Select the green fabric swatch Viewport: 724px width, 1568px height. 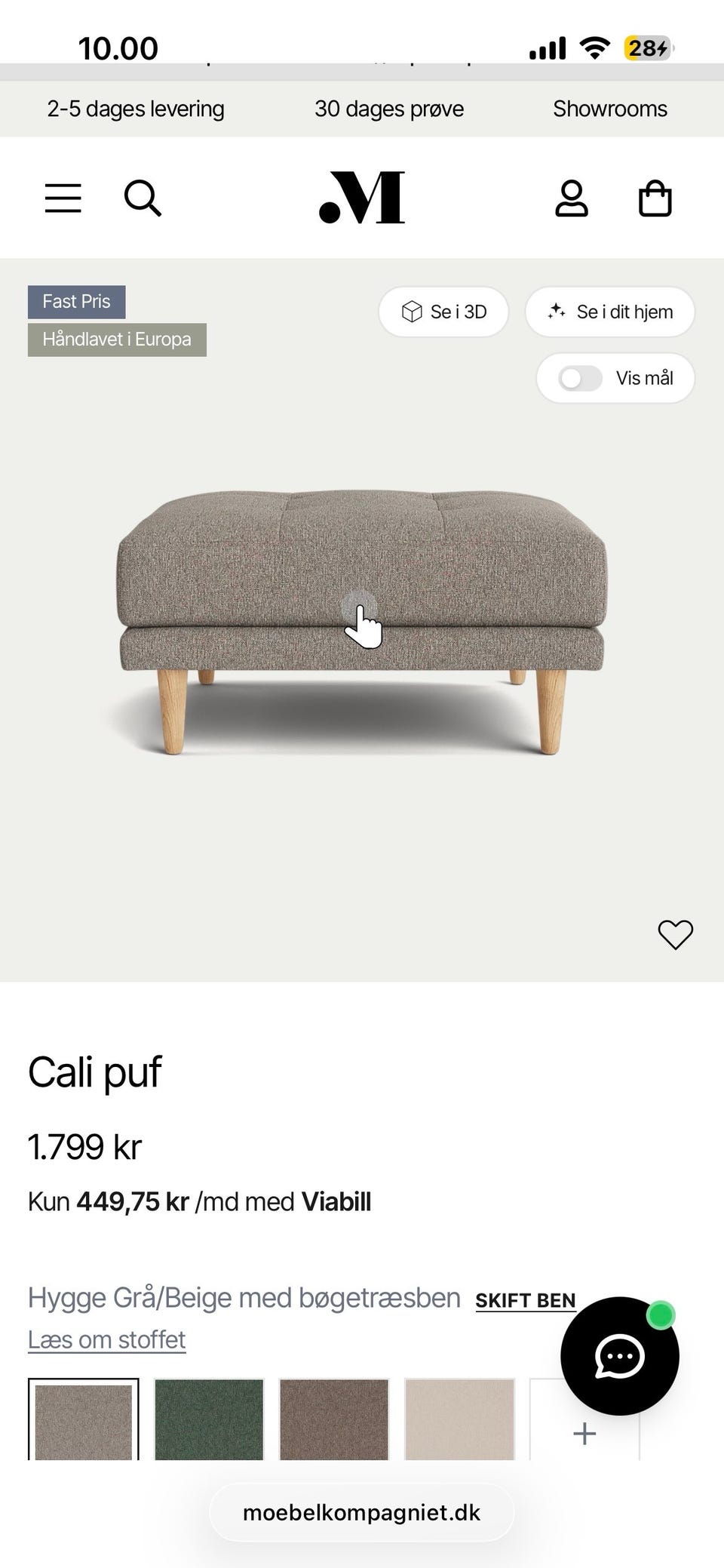(x=209, y=1419)
